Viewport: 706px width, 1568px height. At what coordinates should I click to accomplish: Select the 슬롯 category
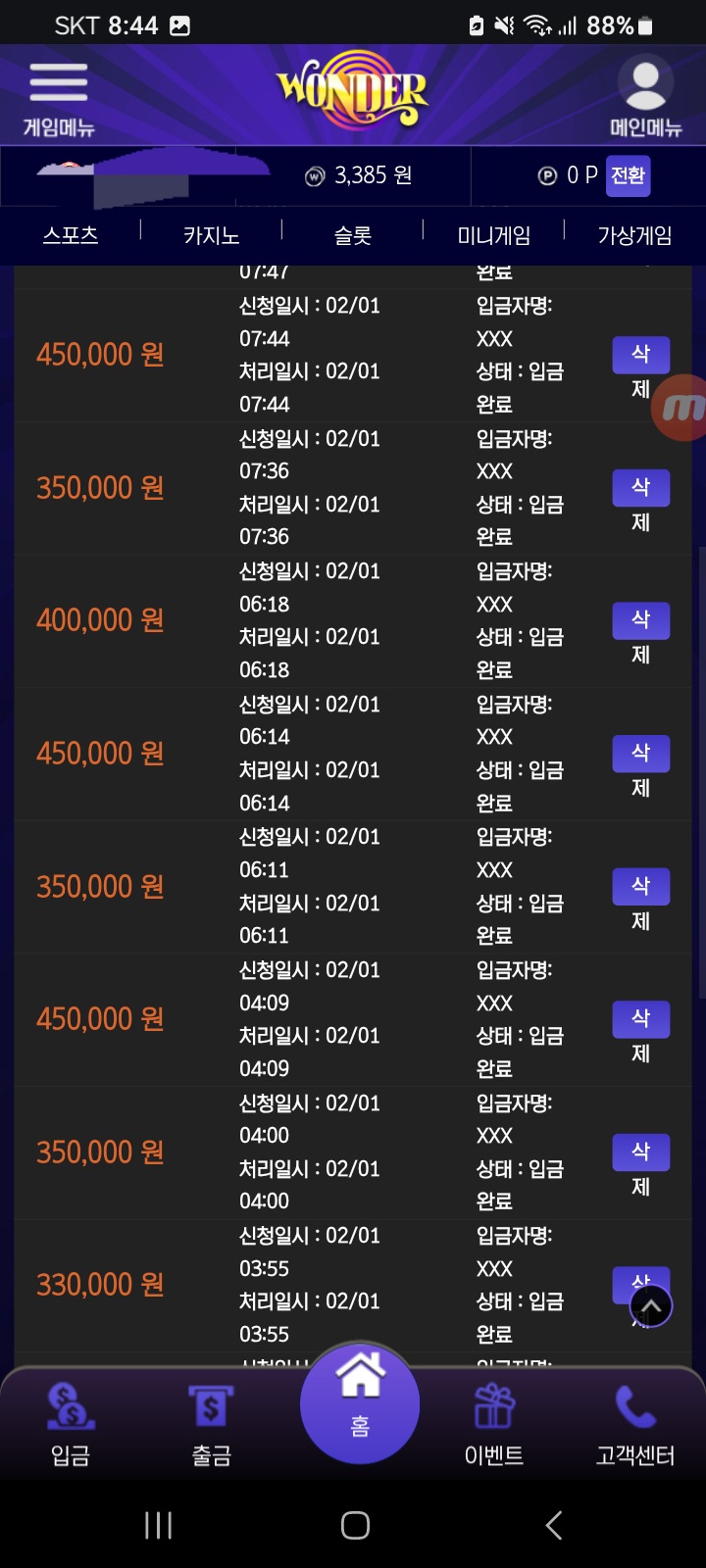[x=353, y=235]
